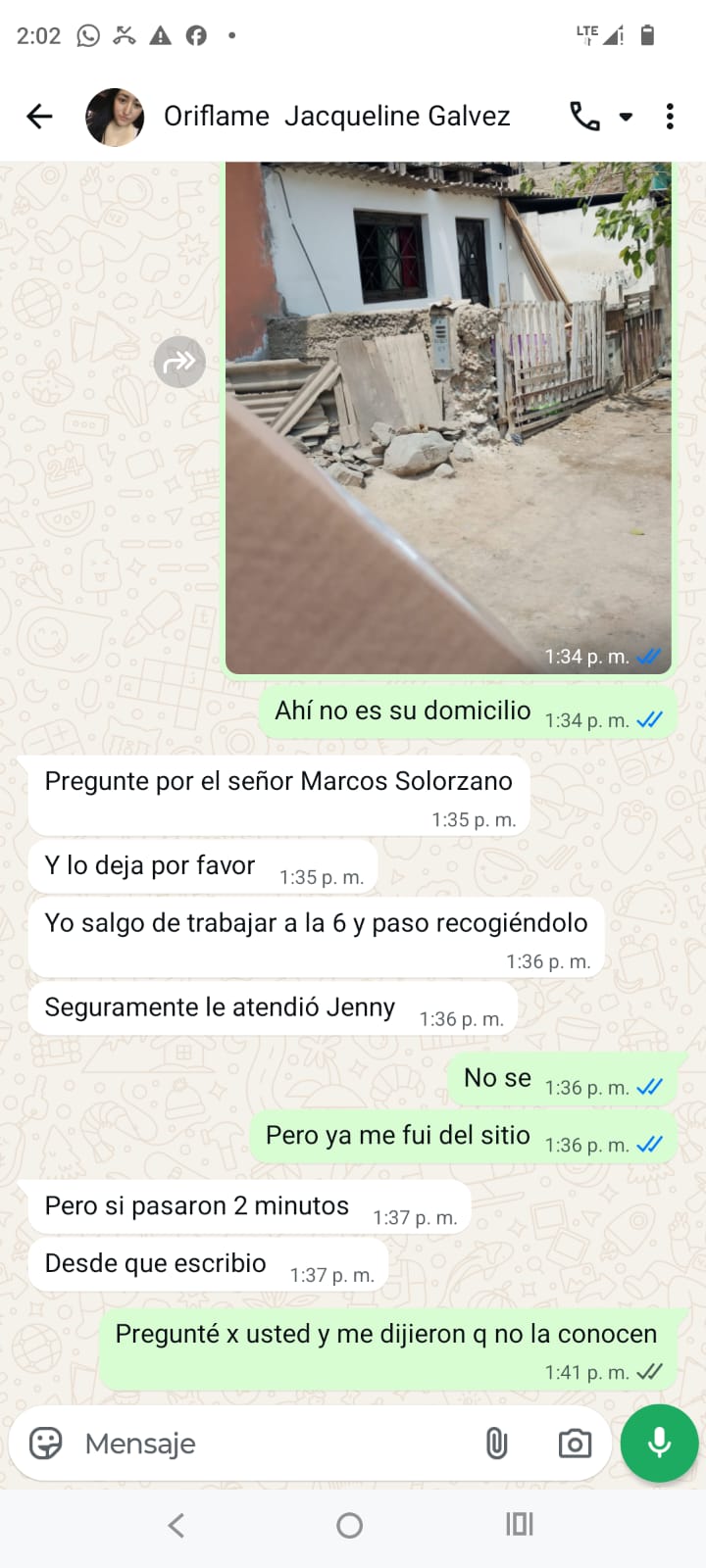Screen dimensions: 706x1568
Task: Open Oriflame Jacqueline Galvez contact info
Action: (336, 117)
